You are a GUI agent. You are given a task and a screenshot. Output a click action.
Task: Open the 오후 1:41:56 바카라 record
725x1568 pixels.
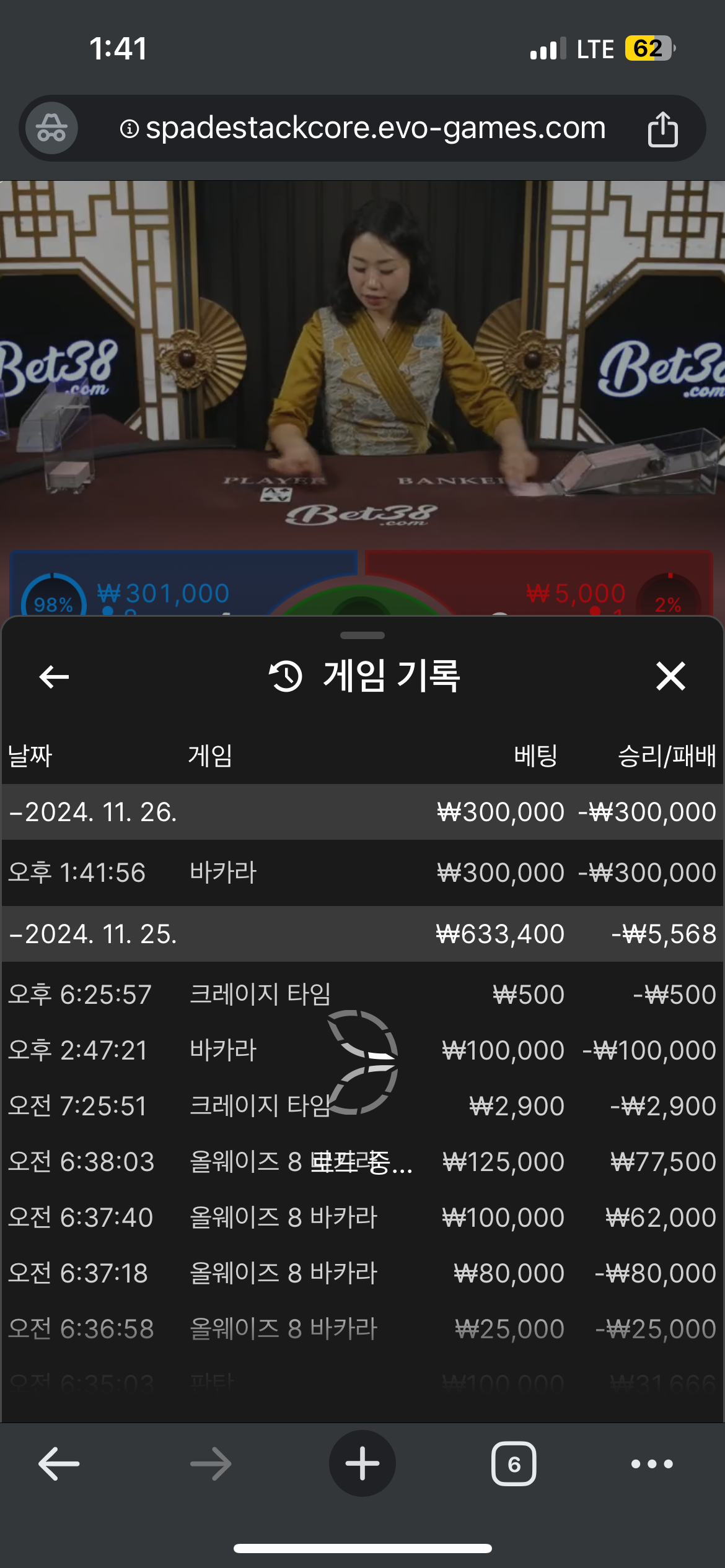click(x=362, y=873)
